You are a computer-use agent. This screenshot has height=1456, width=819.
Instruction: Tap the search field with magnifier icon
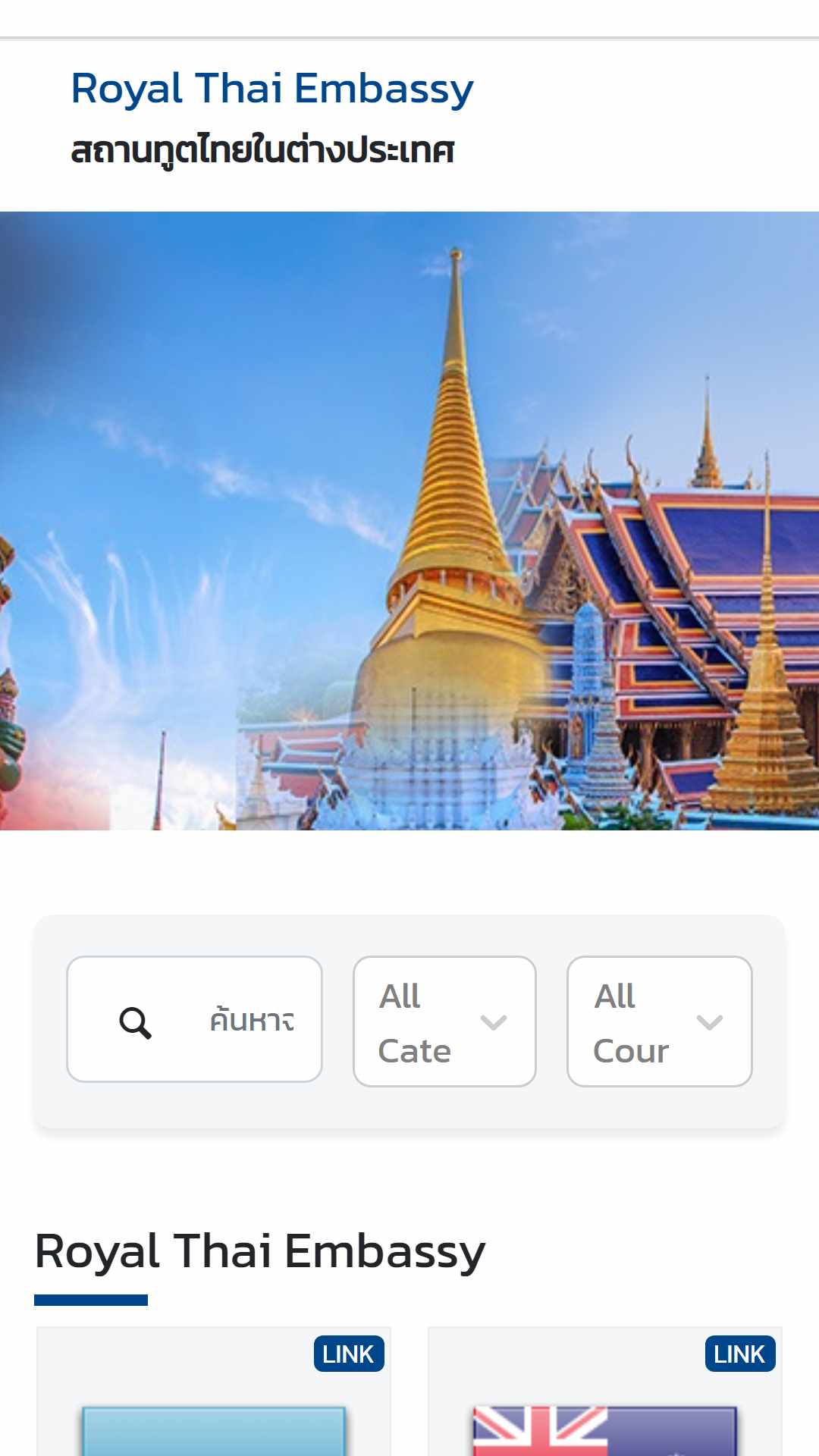pos(194,1019)
